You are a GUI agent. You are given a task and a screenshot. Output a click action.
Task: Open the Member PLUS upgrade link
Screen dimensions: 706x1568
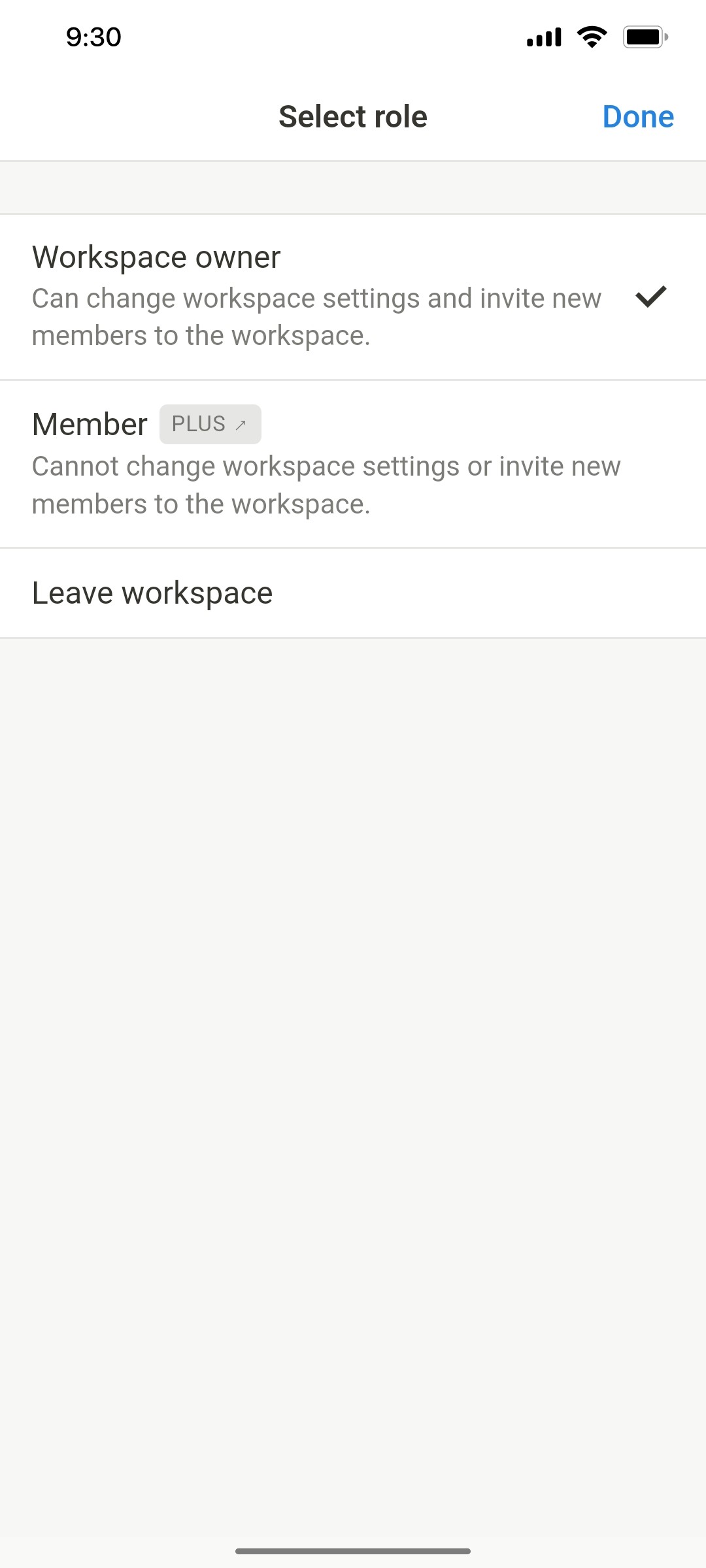pyautogui.click(x=210, y=423)
